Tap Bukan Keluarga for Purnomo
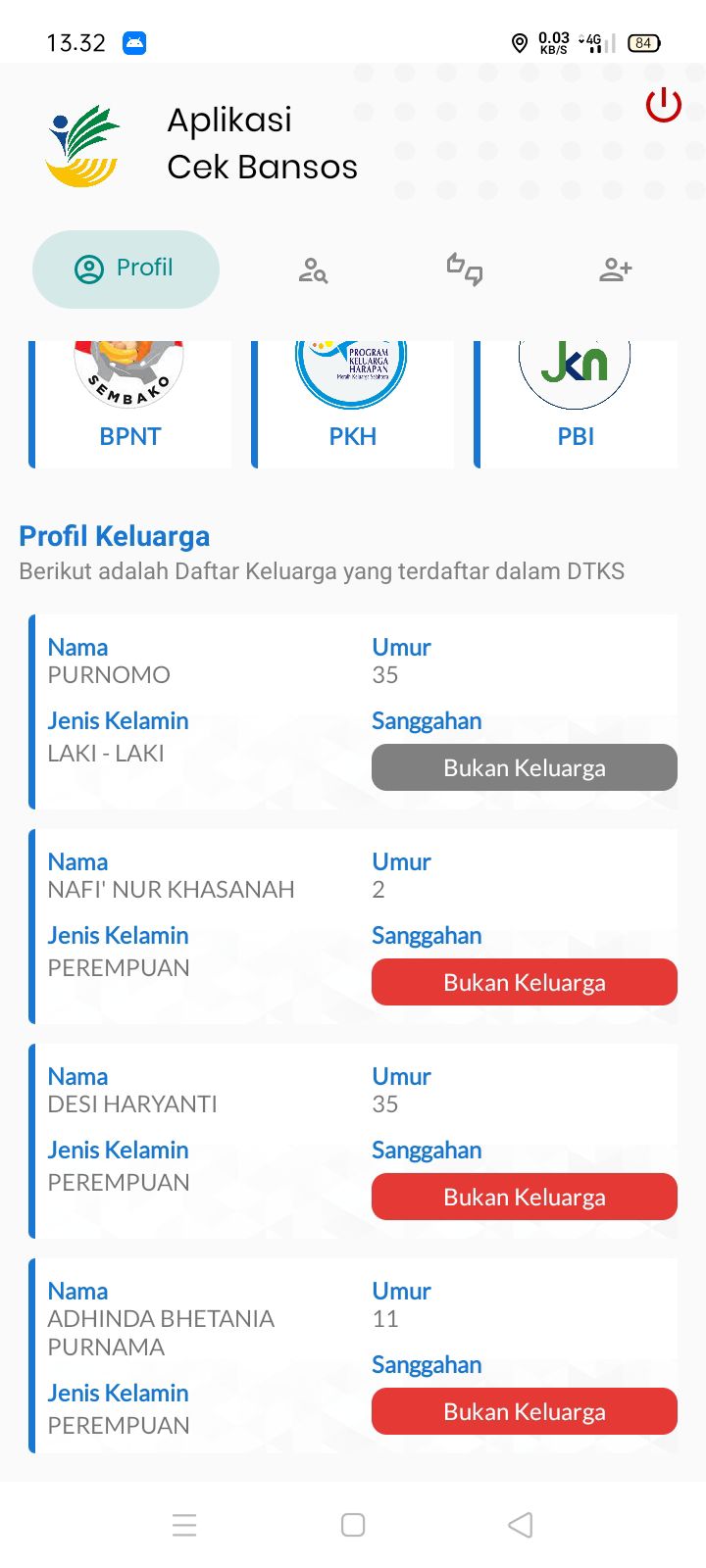The height and width of the screenshot is (1568, 706). point(524,767)
